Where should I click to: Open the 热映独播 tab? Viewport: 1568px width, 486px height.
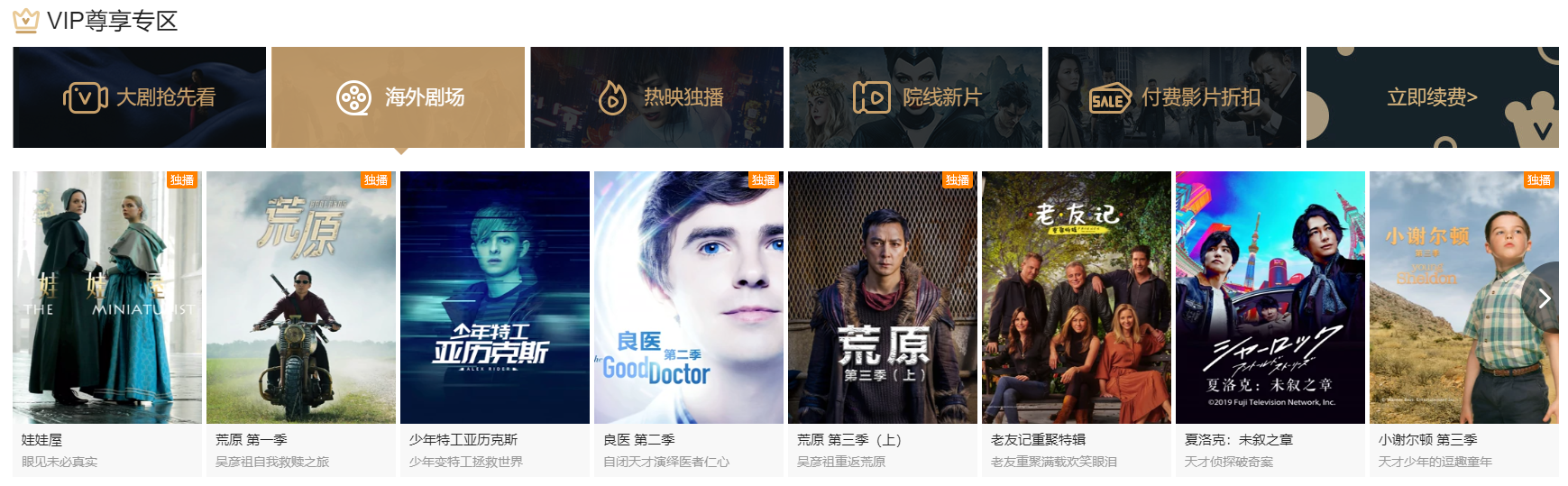(x=656, y=97)
